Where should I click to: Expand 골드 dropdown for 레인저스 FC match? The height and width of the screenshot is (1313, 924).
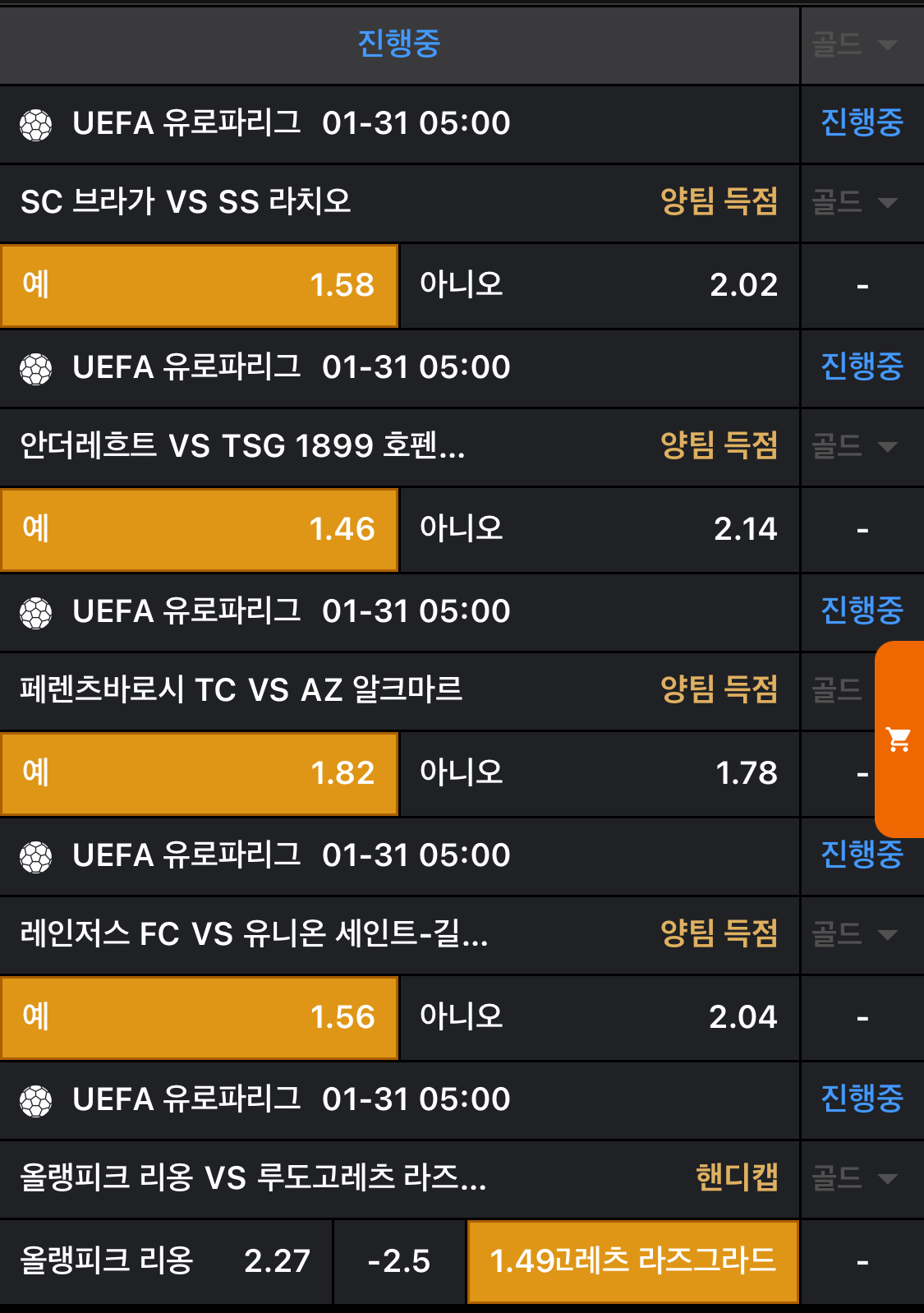855,934
